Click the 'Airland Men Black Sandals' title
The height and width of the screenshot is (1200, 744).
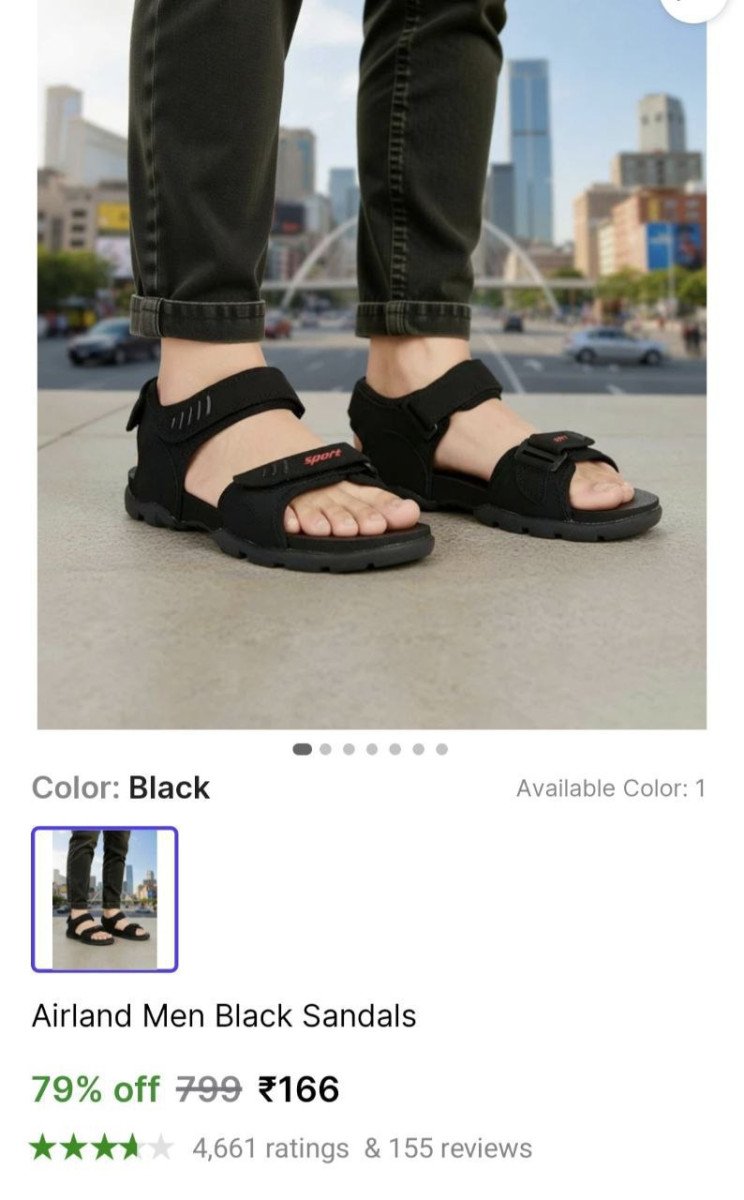coord(224,1015)
